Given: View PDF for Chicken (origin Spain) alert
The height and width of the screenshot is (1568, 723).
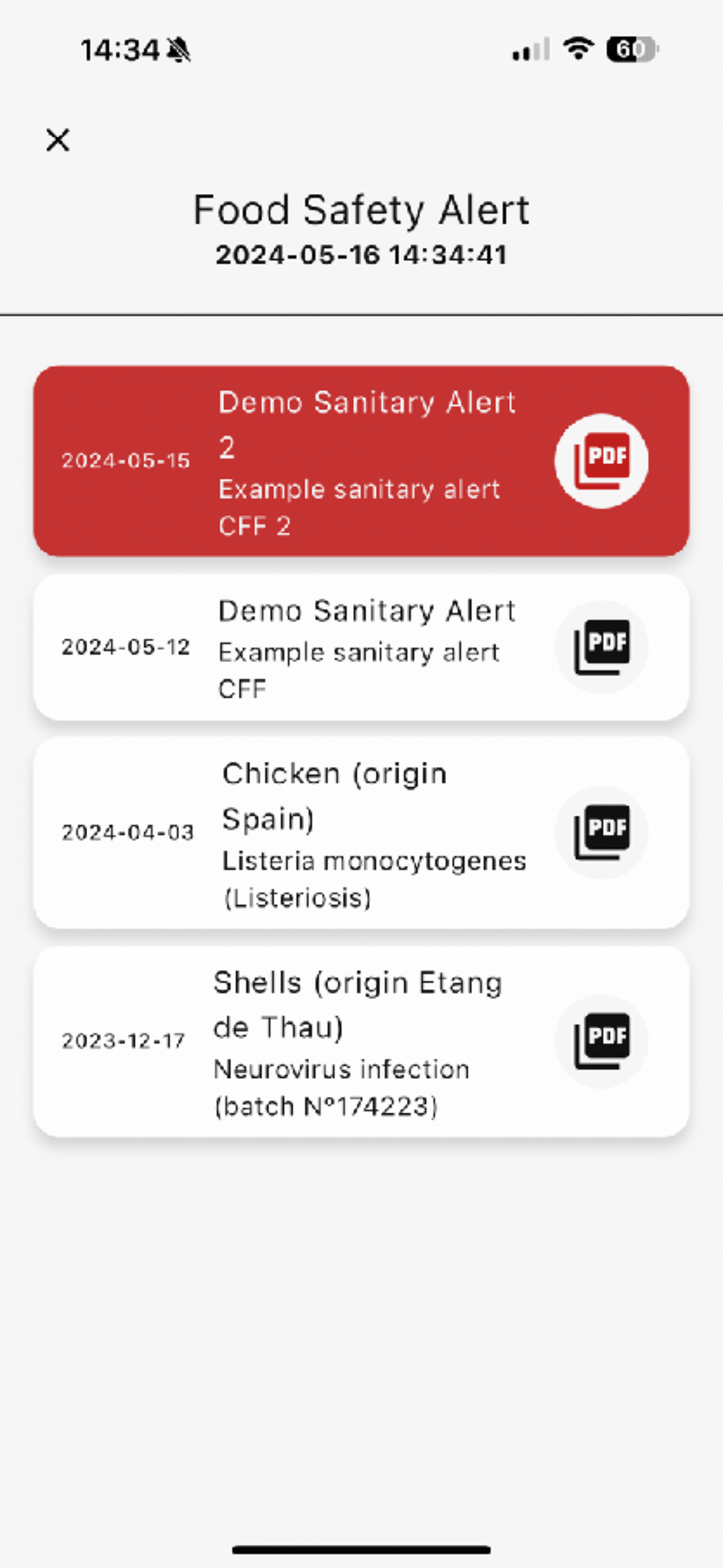Looking at the screenshot, I should coord(601,833).
